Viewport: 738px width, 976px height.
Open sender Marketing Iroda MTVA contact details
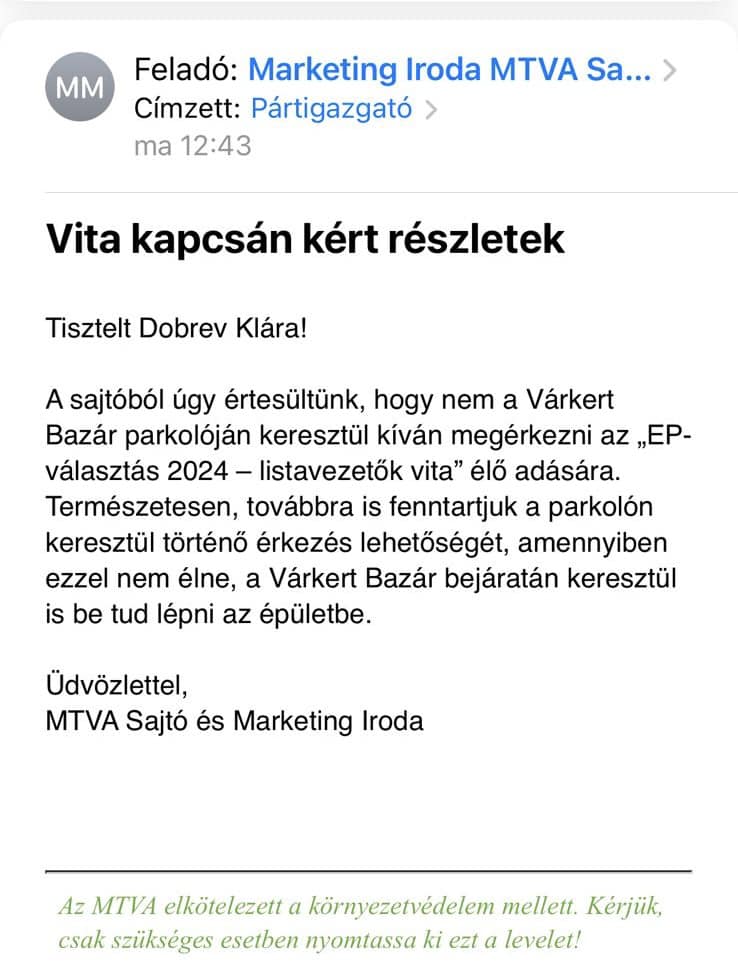pos(449,70)
